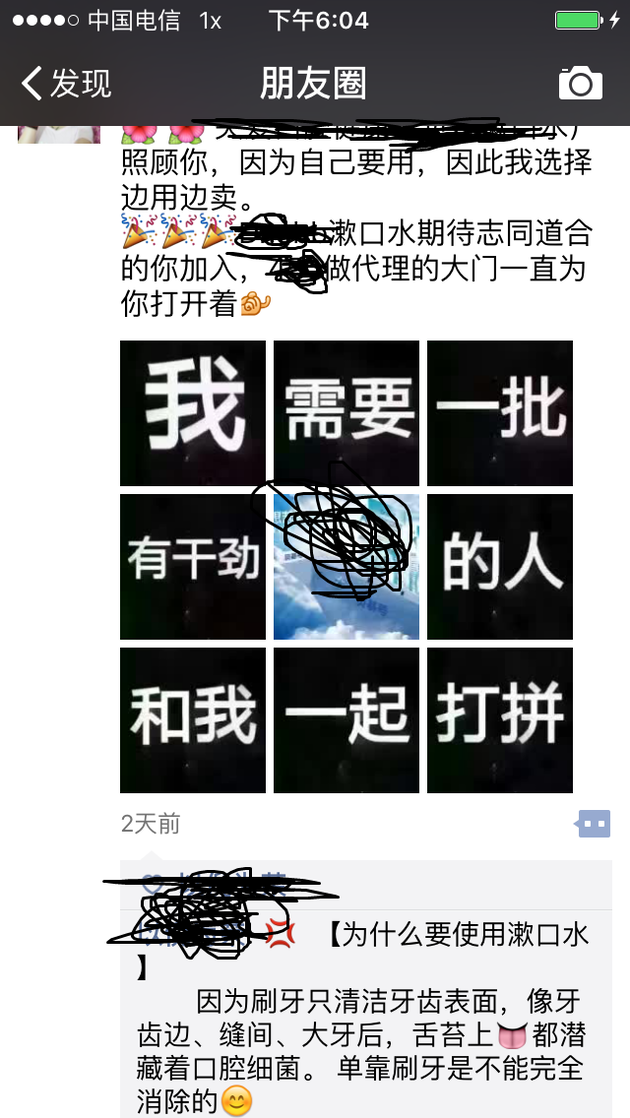
Task: Open the photo tile showing 和我
Action: pos(192,720)
